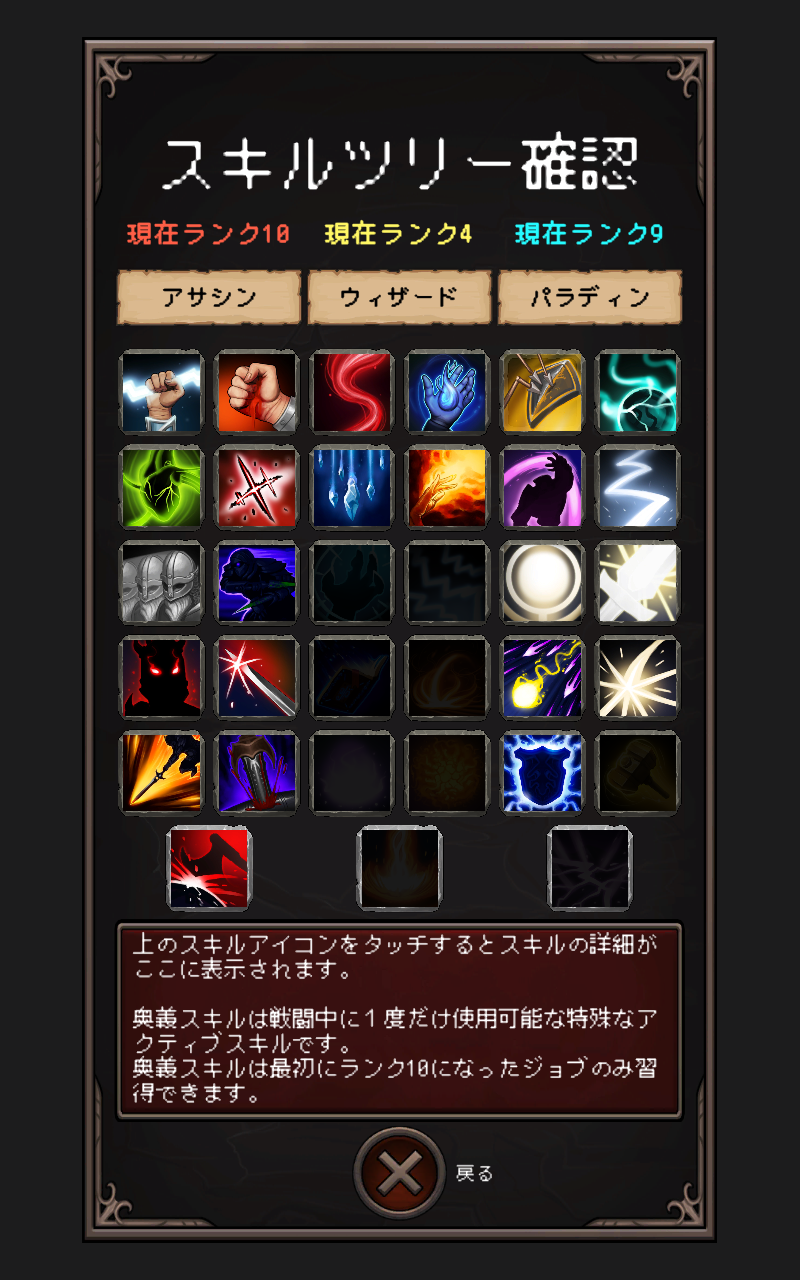View the flaming hand skill details
This screenshot has width=800, height=1280.
pos(446,487)
